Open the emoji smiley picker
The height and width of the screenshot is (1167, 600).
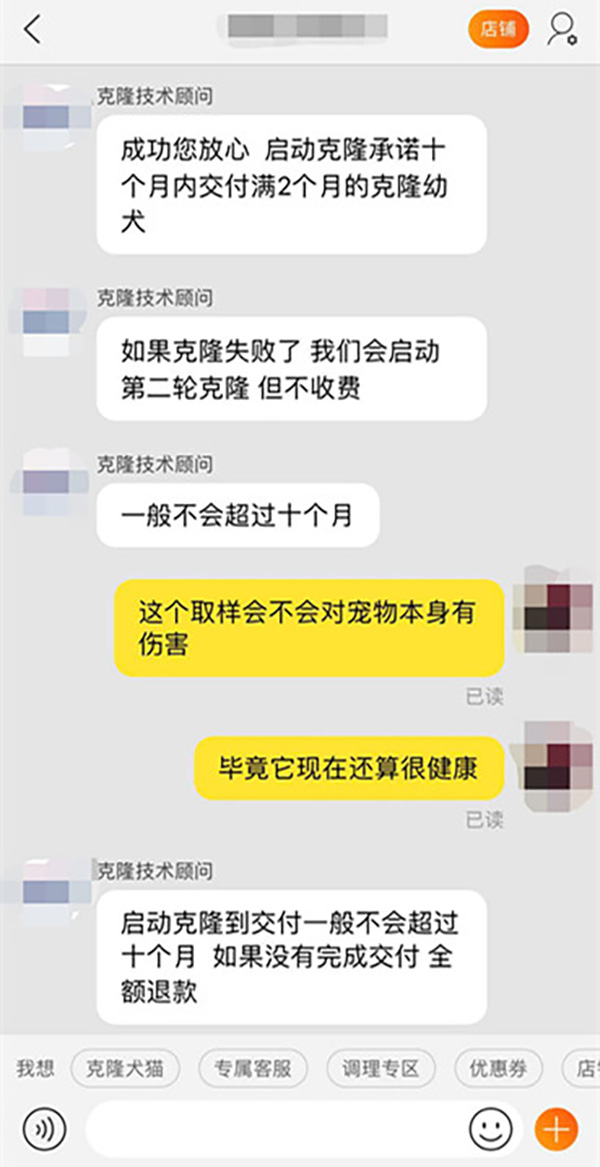490,1129
